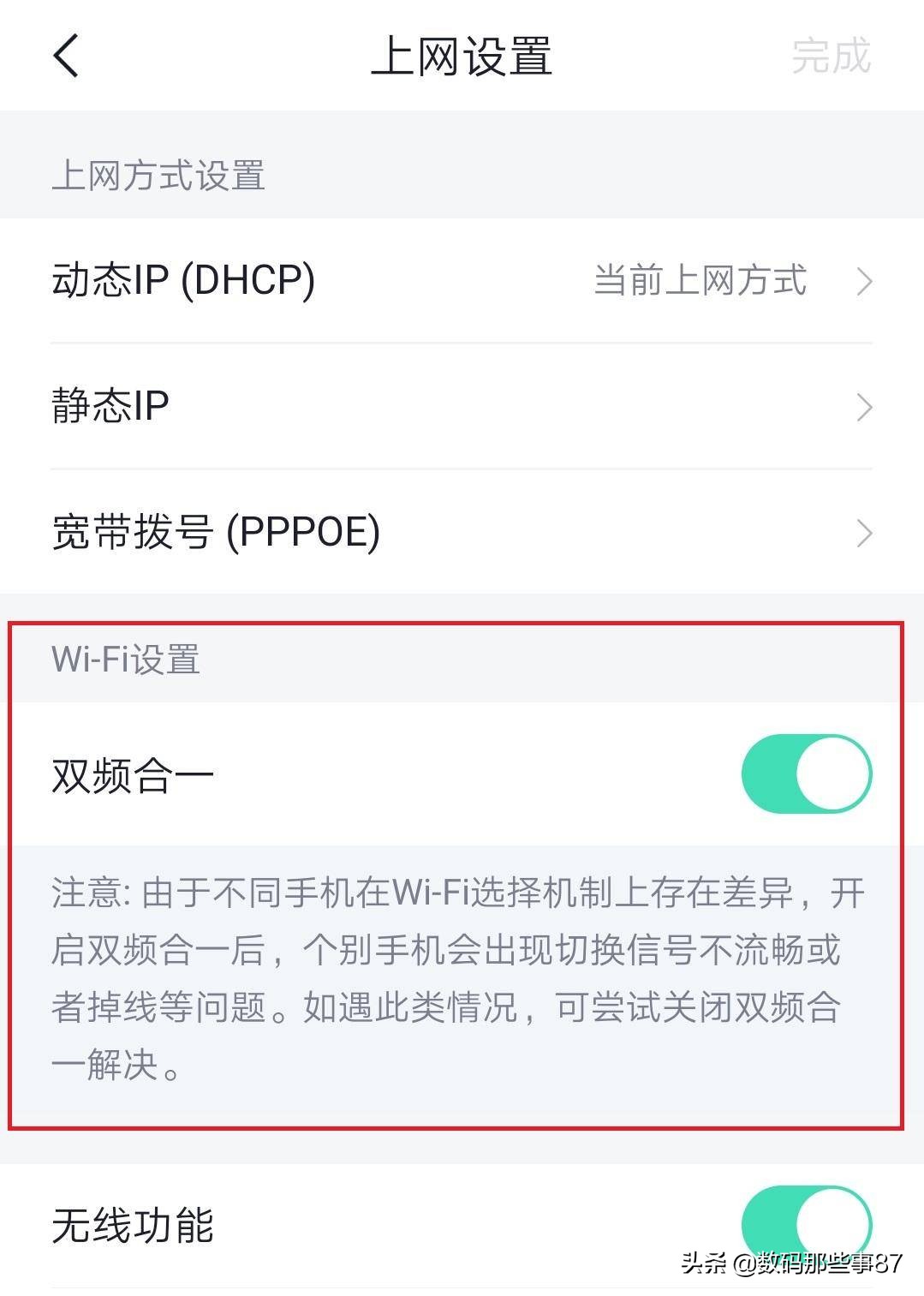Click the back arrow to return

point(64,55)
